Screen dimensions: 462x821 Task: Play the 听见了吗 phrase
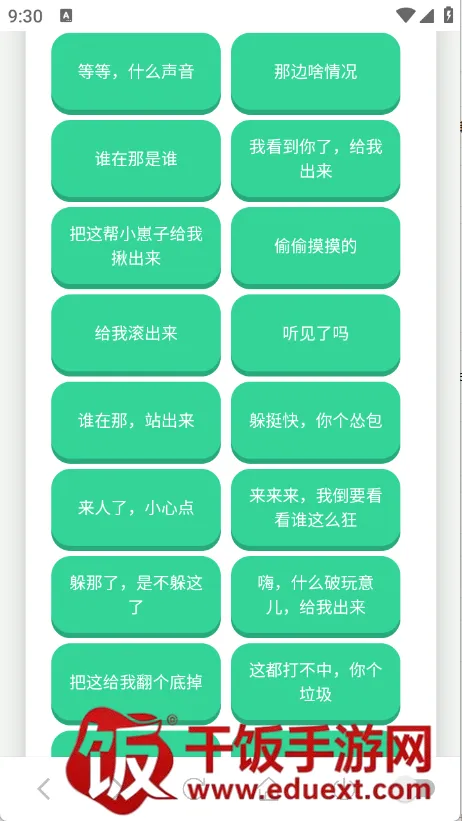pos(315,333)
